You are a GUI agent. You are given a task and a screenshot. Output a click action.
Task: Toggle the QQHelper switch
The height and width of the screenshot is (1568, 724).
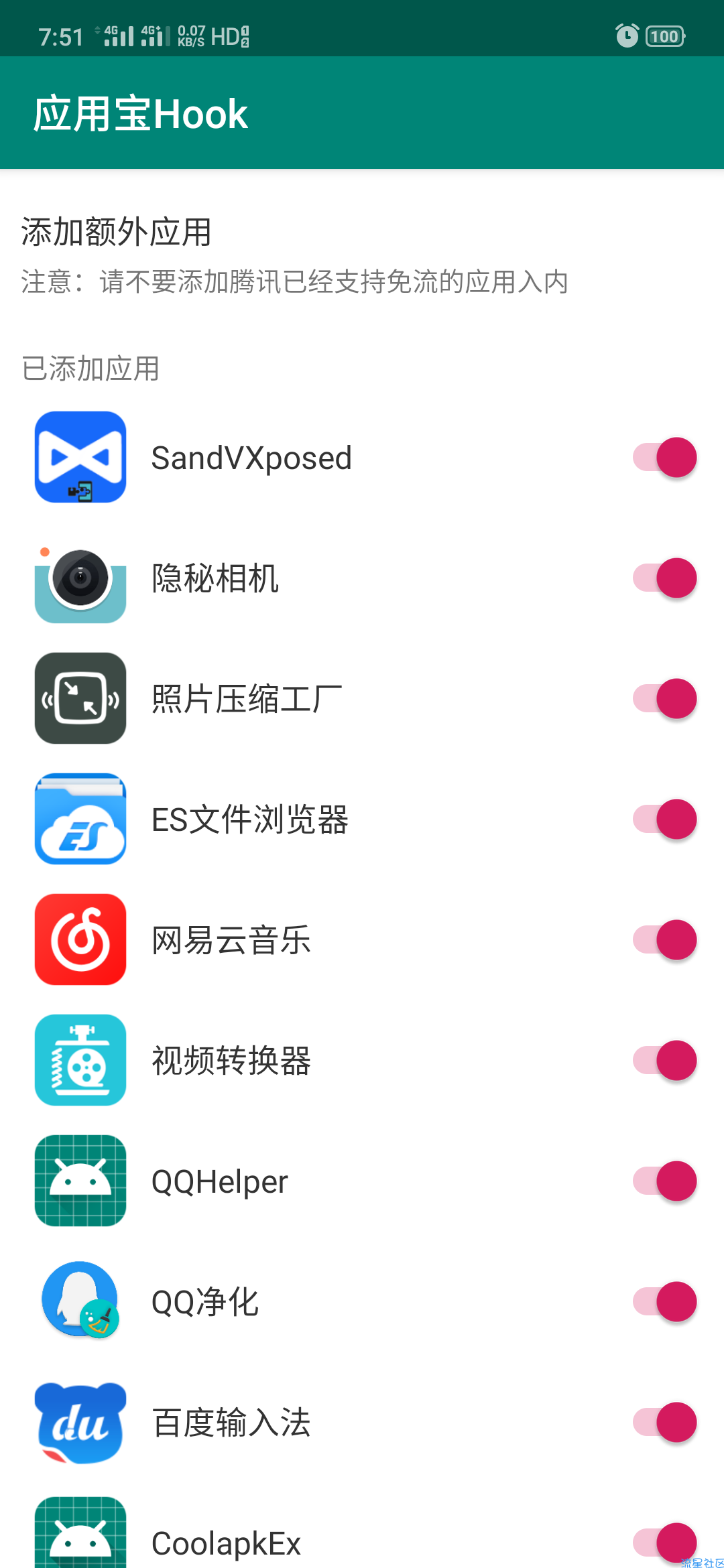pyautogui.click(x=665, y=1181)
